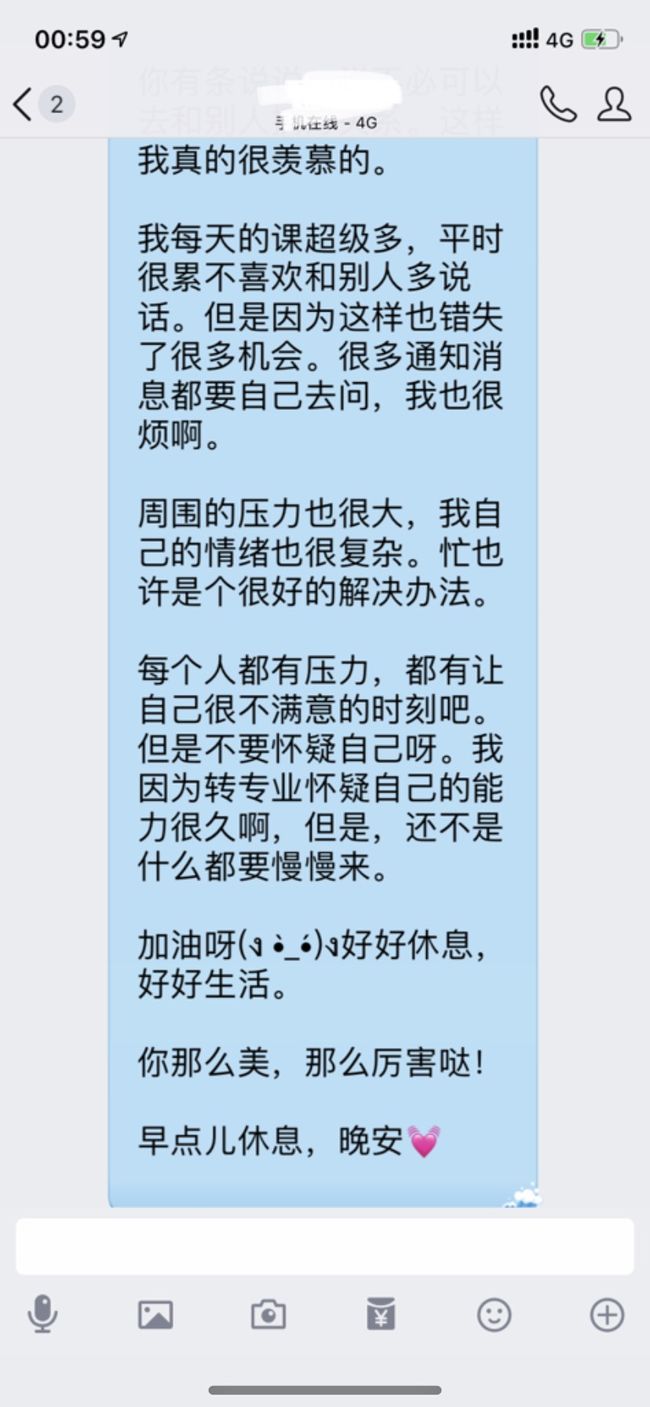Expand more options with the plus icon
Image resolution: width=650 pixels, height=1407 pixels.
(607, 1314)
